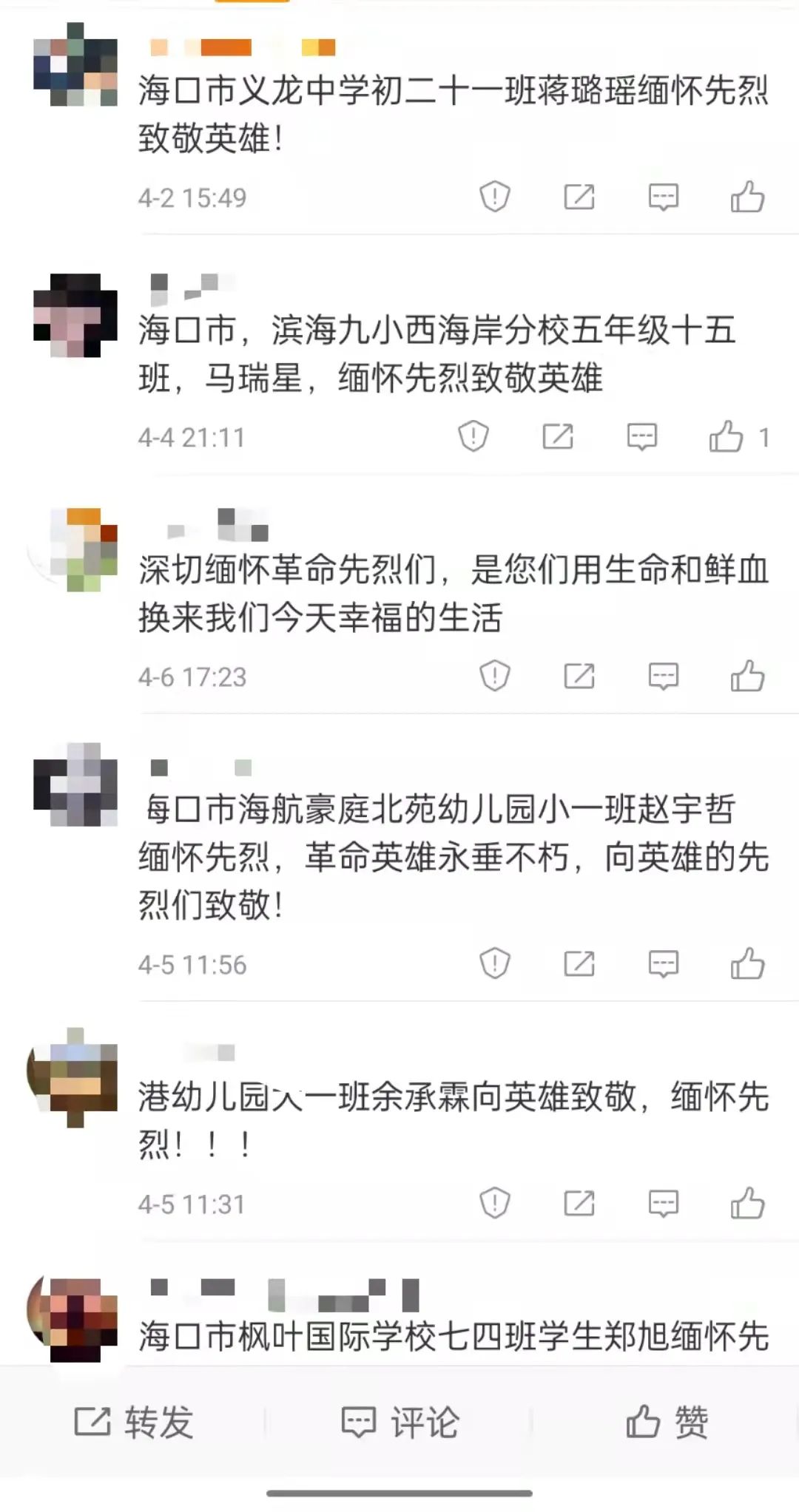Repost the comment posted at 4-4 21:11

coord(557,436)
